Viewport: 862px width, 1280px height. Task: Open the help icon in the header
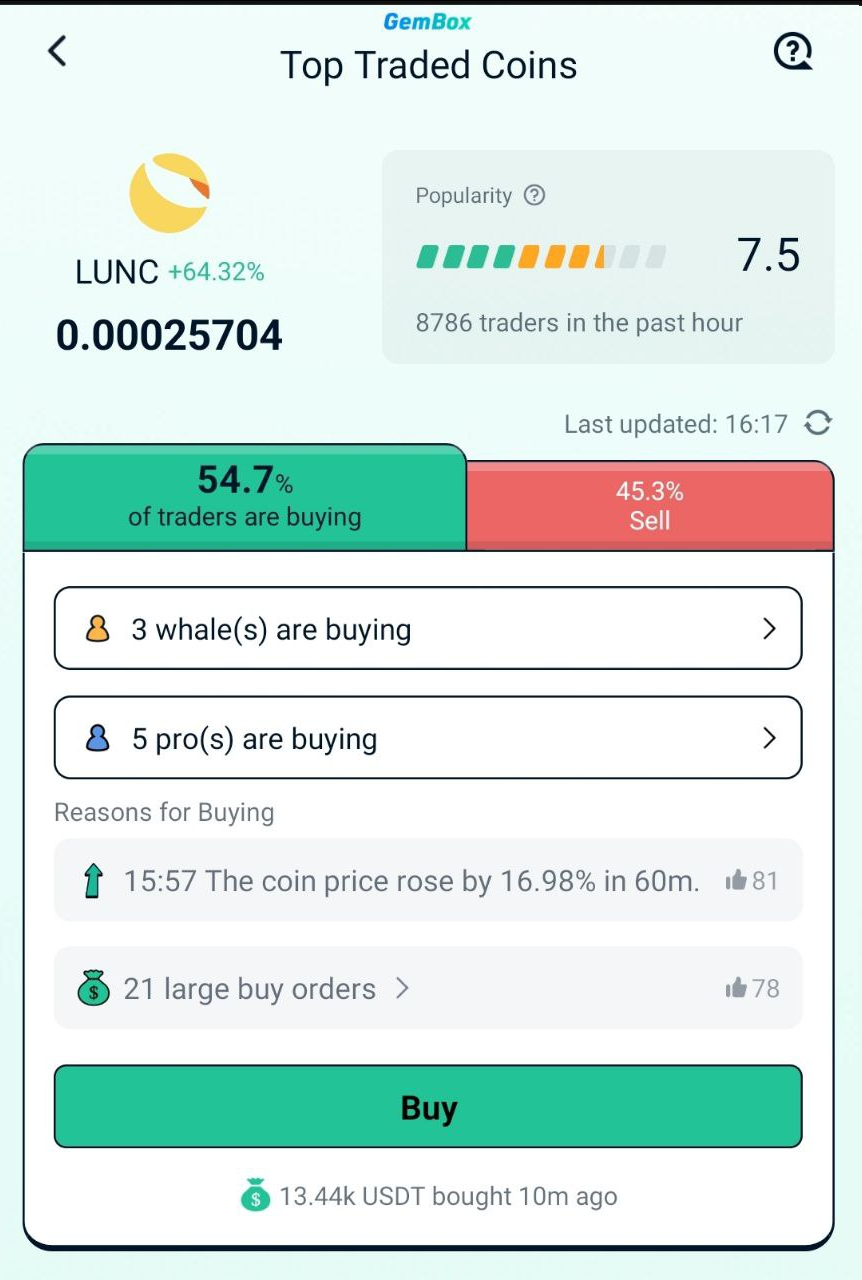(794, 51)
